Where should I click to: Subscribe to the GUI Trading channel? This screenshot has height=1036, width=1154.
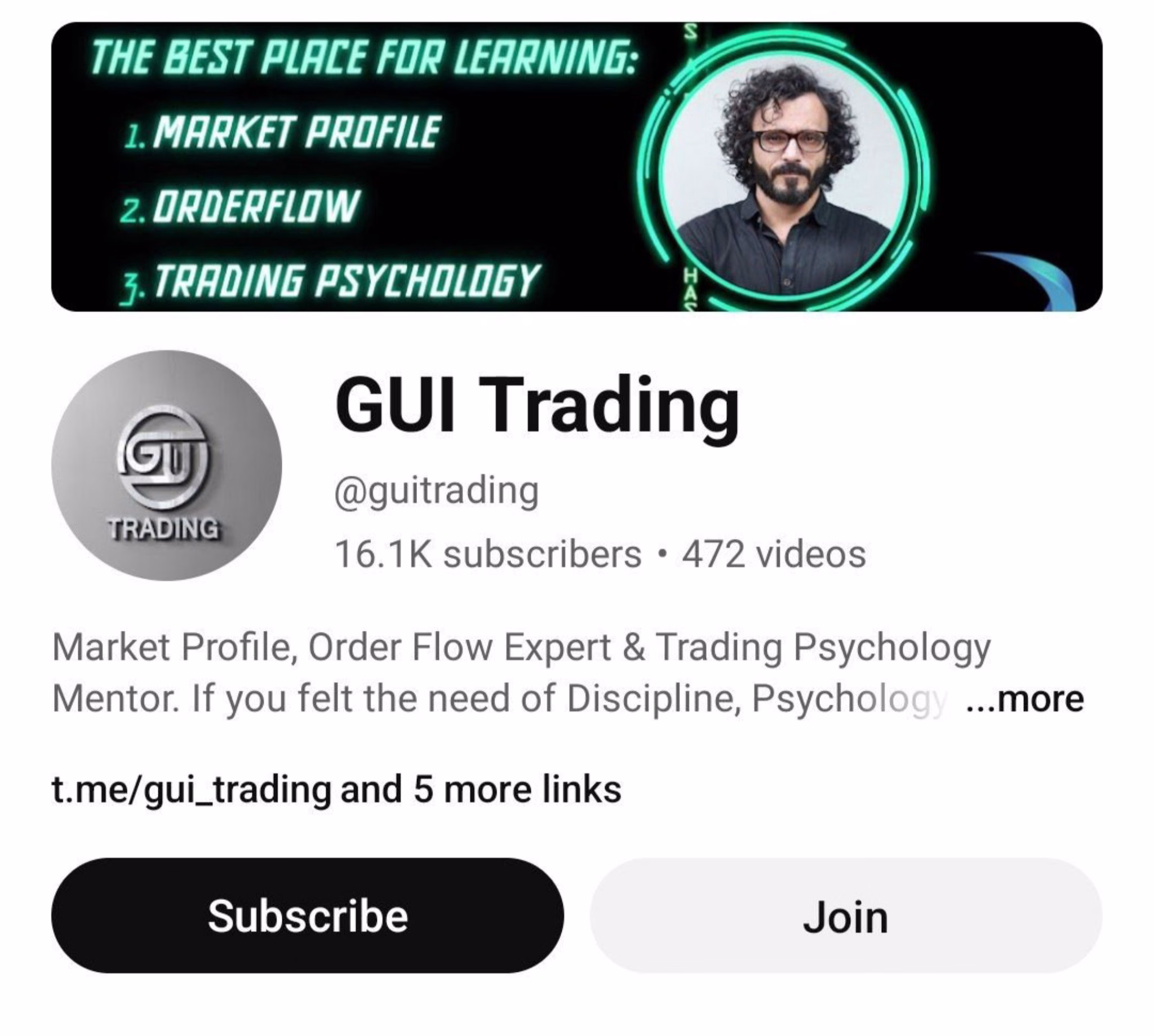click(307, 916)
